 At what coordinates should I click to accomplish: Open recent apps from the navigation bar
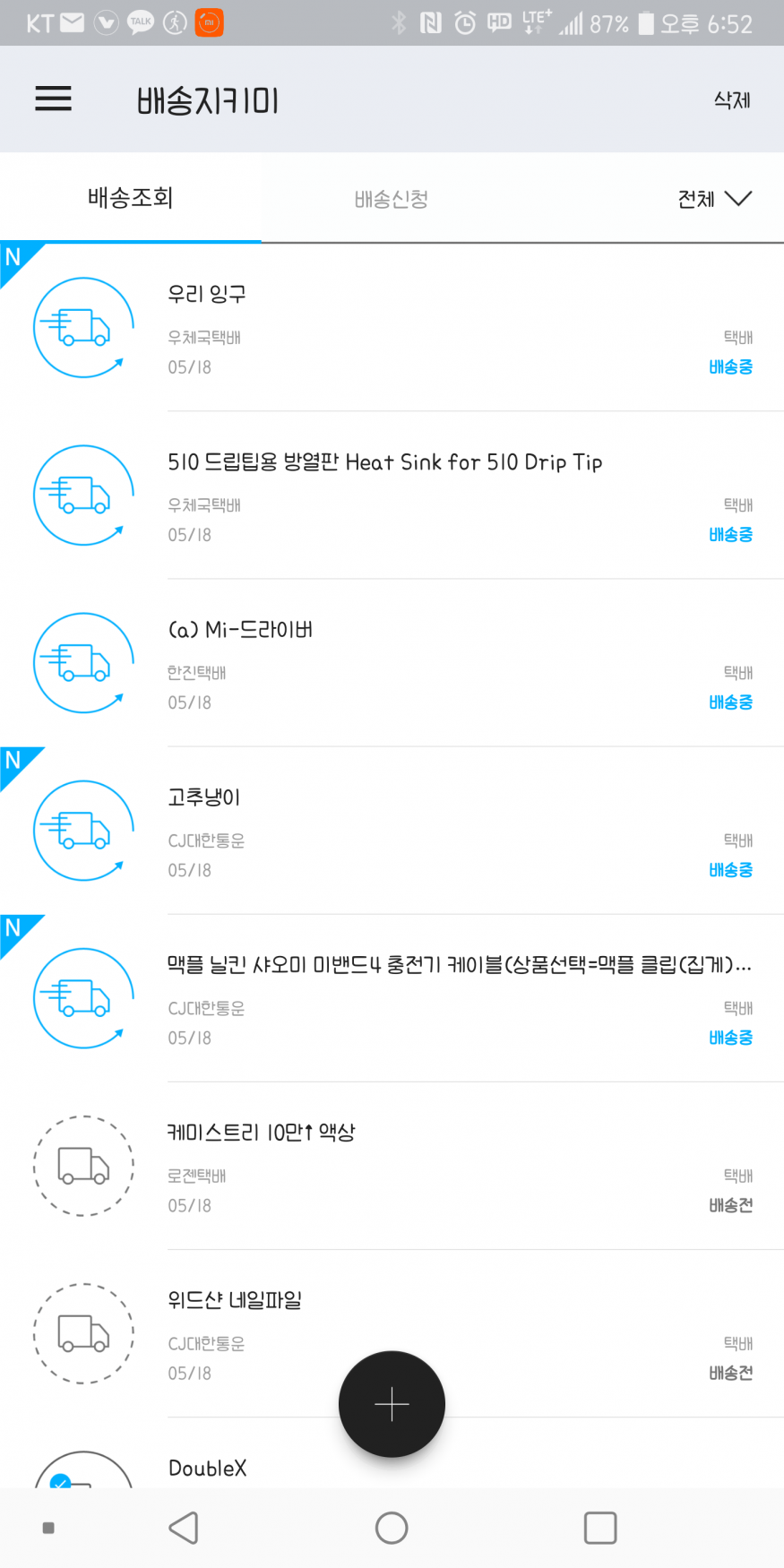[599, 1528]
